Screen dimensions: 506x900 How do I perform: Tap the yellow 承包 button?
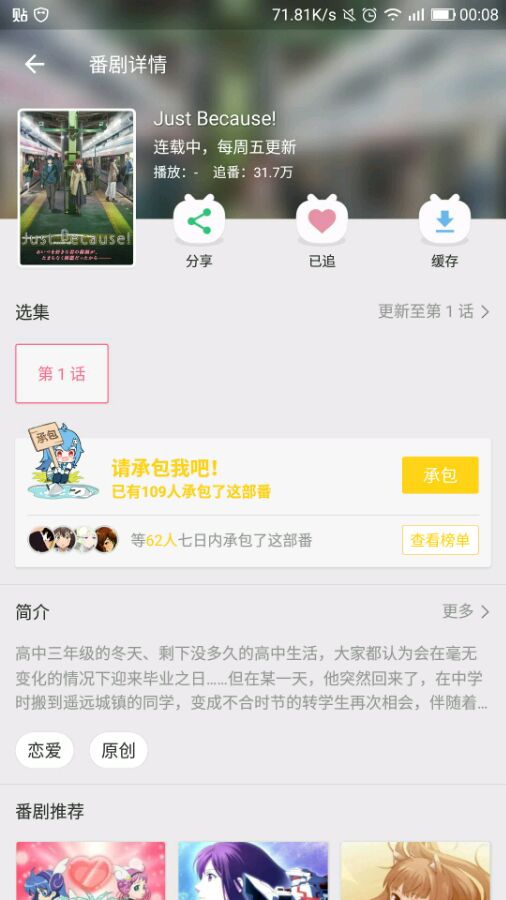(440, 475)
